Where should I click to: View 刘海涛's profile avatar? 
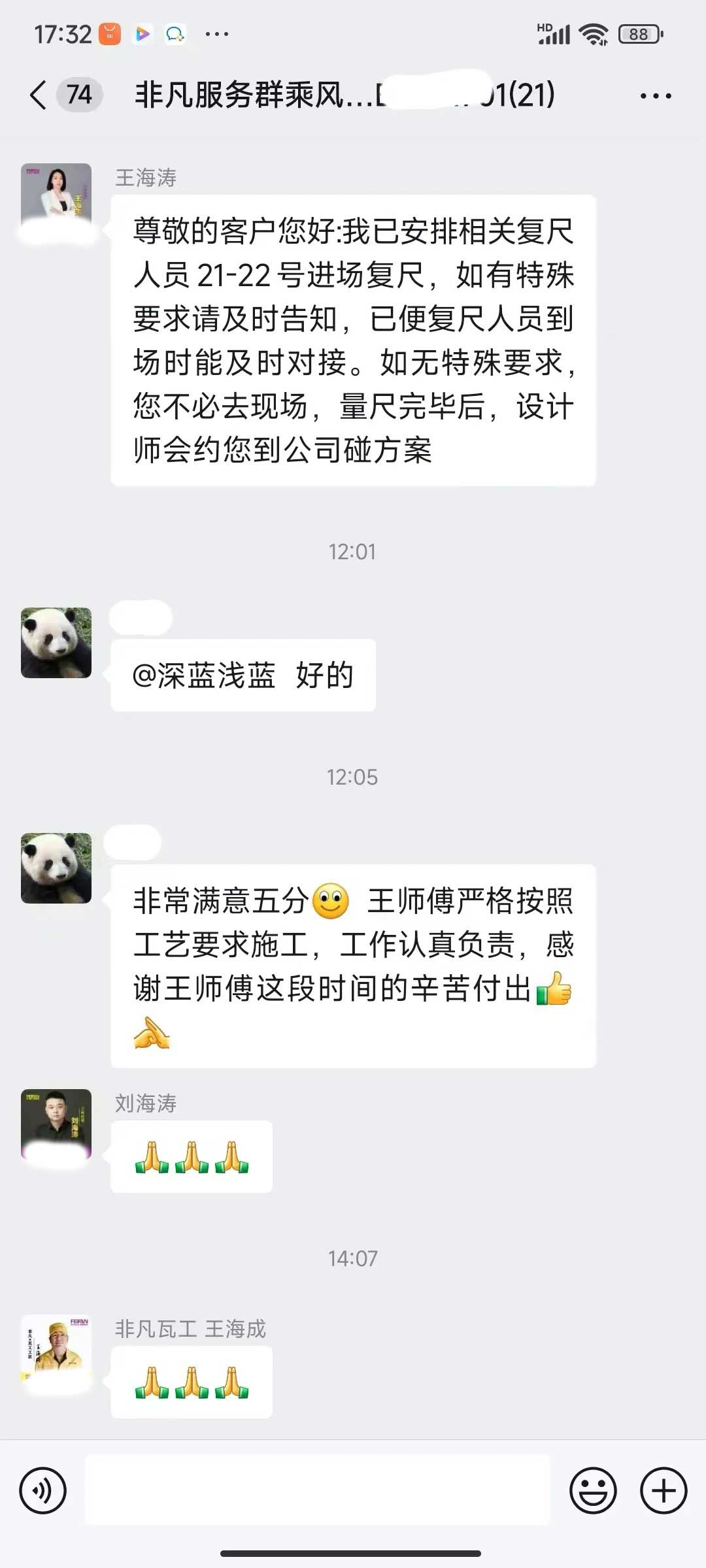(x=56, y=1124)
